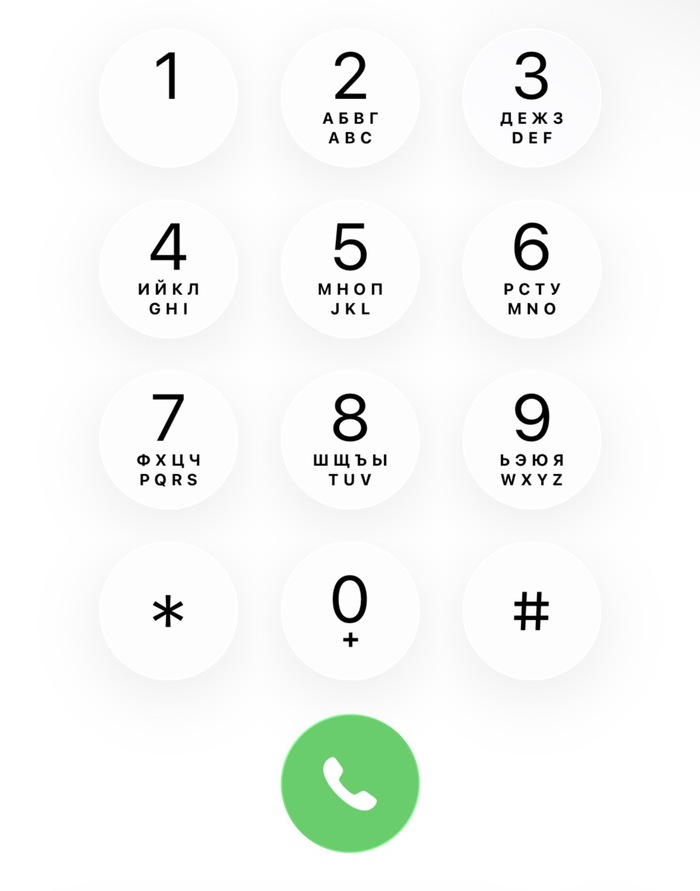Dial the 8 TUV key
The width and height of the screenshot is (700, 891).
tap(350, 439)
